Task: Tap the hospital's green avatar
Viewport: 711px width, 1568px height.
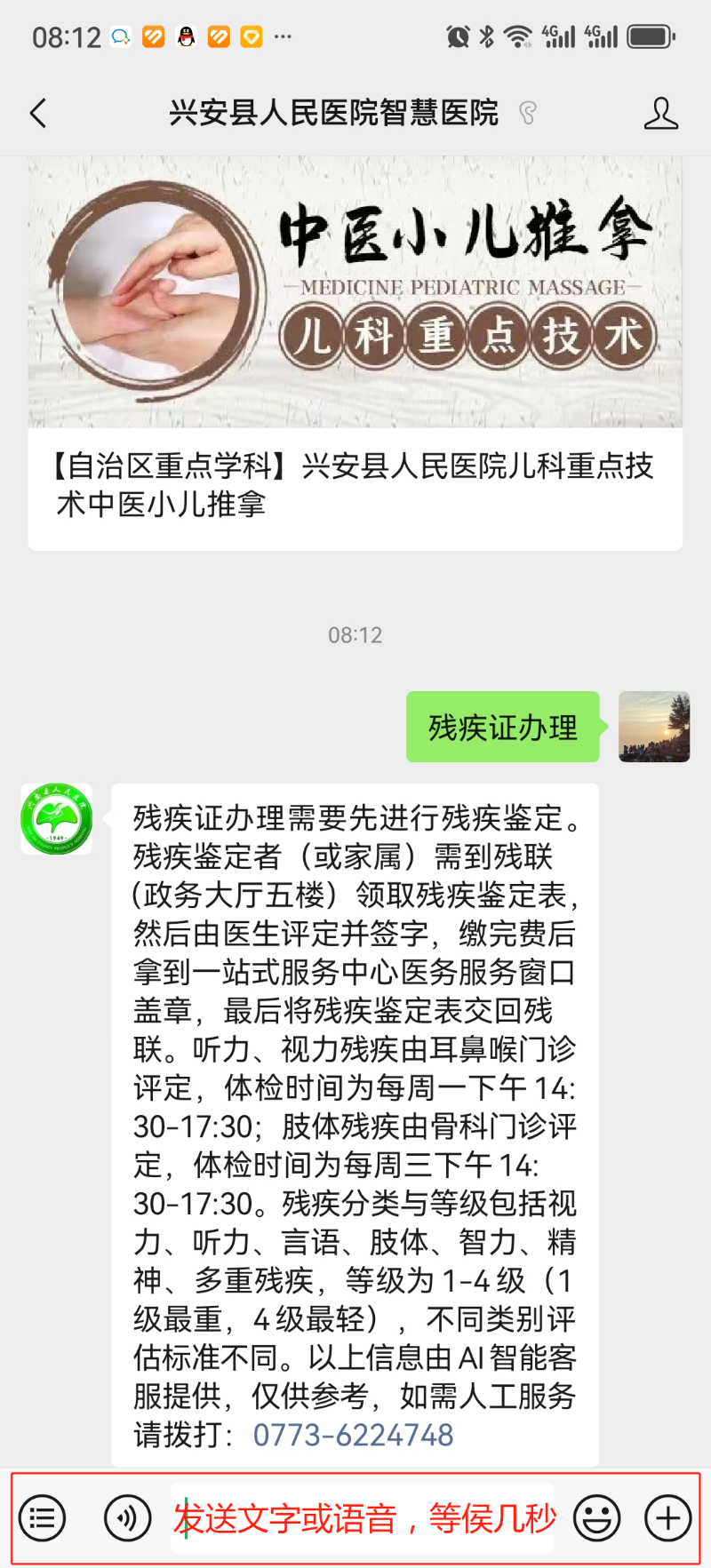Action: [x=57, y=819]
